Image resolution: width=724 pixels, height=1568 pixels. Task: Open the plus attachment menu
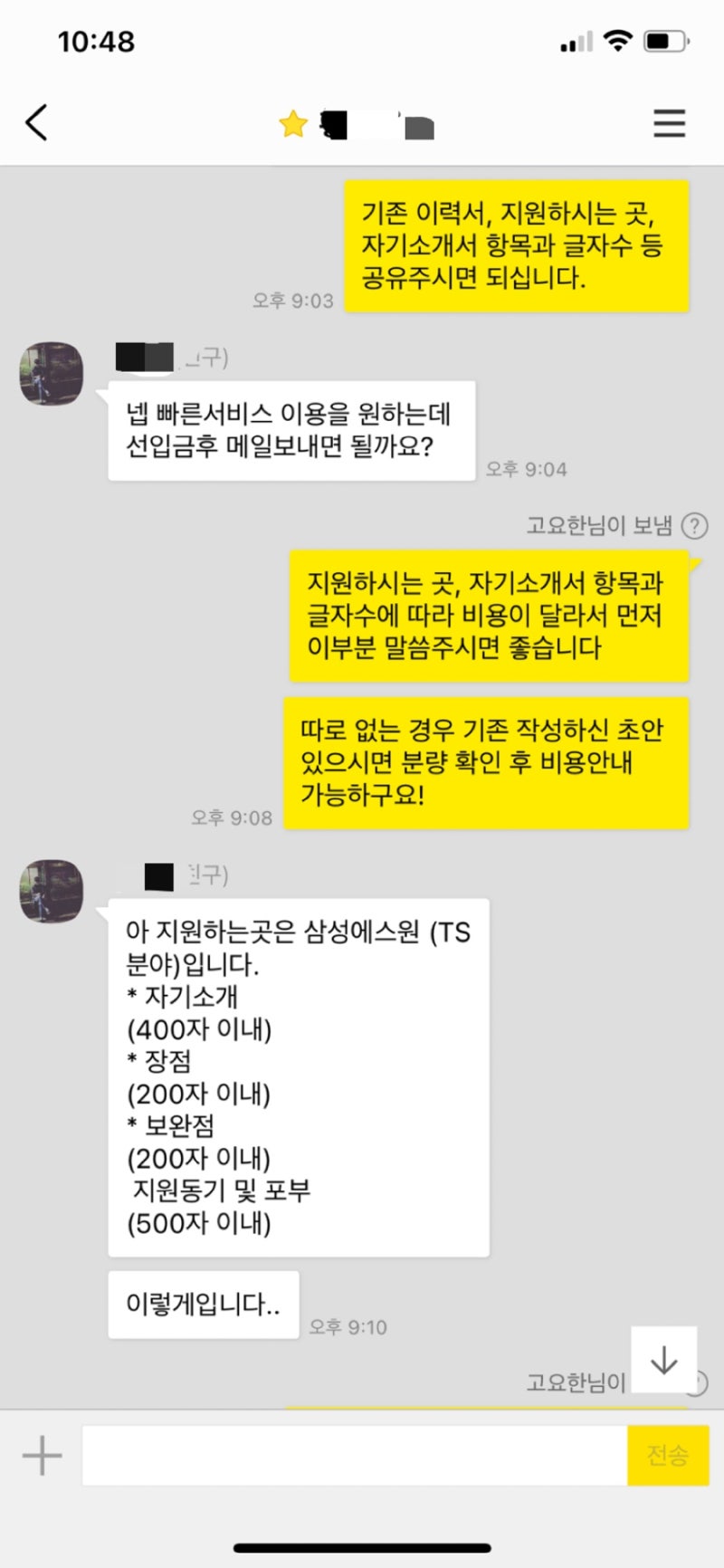pos(42,1455)
